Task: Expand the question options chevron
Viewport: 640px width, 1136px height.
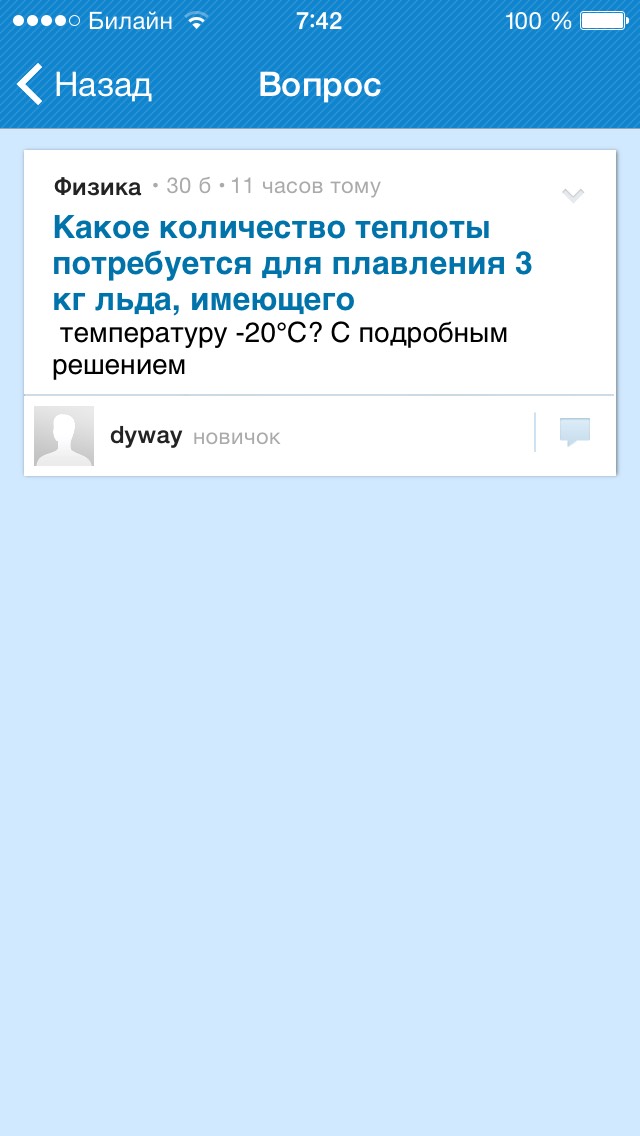Action: click(573, 195)
